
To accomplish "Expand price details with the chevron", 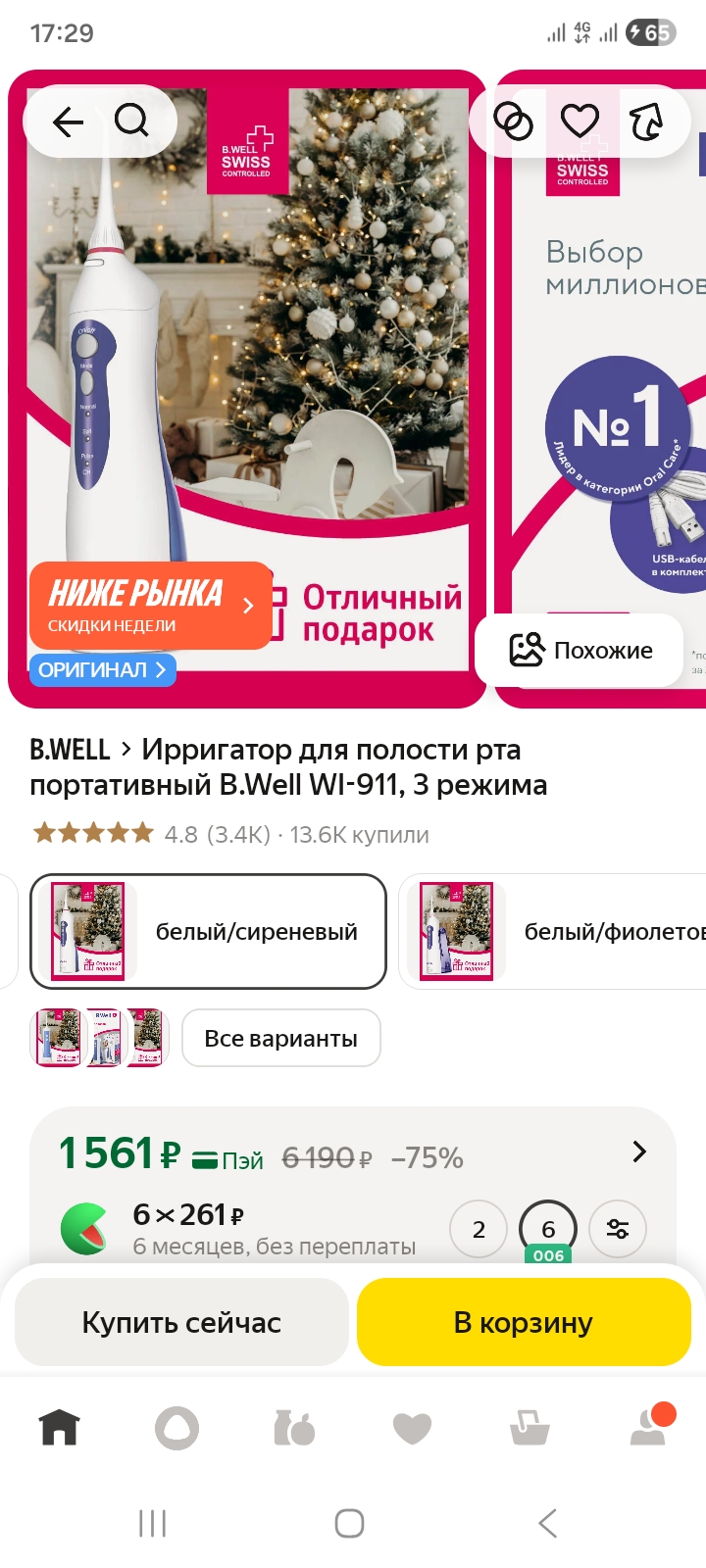I will click(639, 1151).
